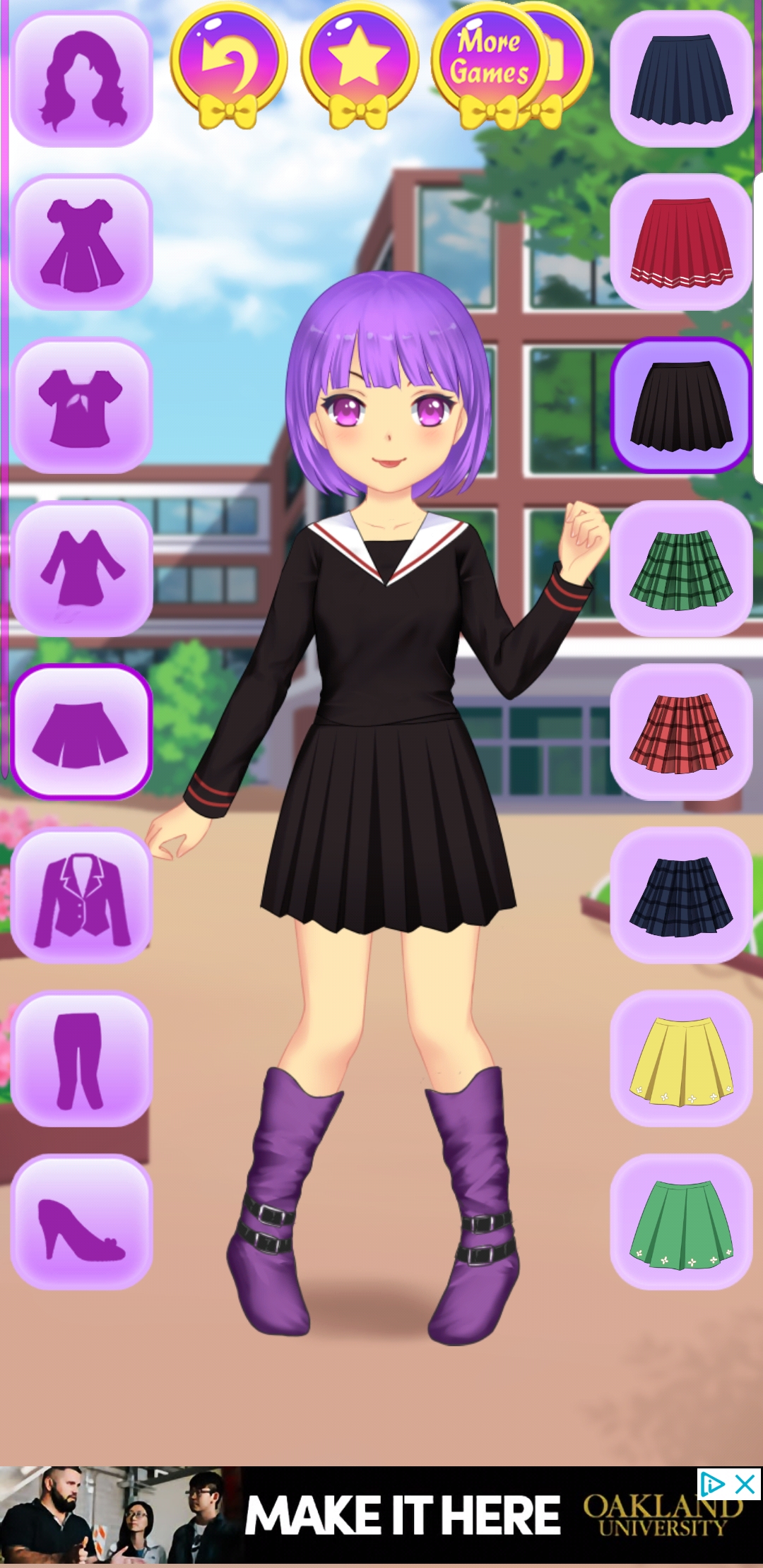Open the Make It Here ad banner
Screen dimensions: 763x1568
[x=381, y=1515]
